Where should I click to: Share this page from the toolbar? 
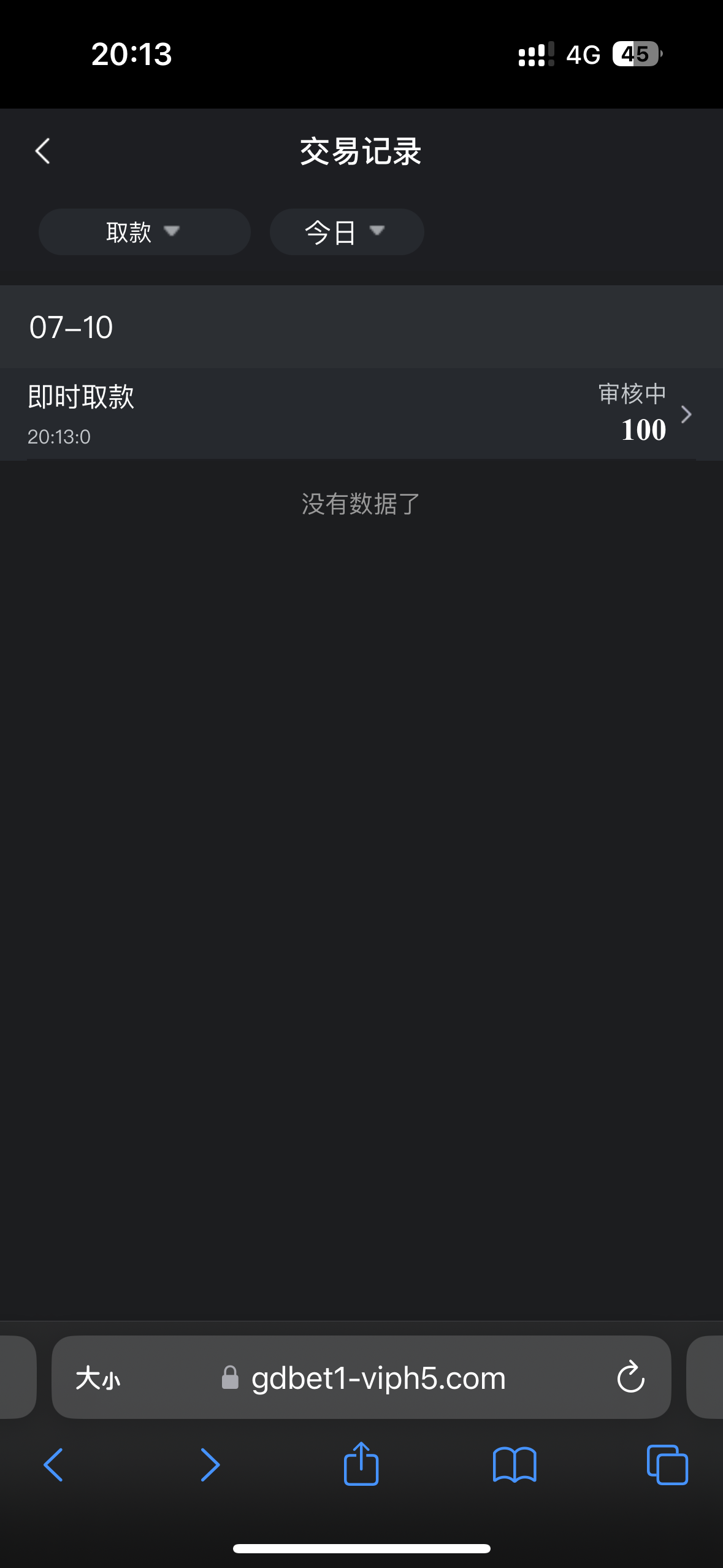click(361, 1464)
